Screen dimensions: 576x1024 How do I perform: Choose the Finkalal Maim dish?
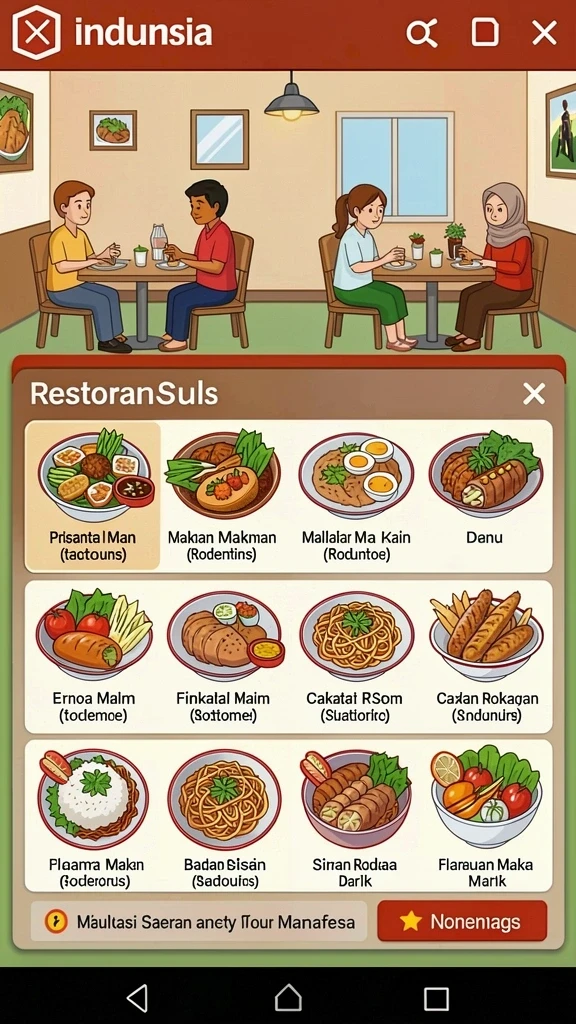point(222,657)
